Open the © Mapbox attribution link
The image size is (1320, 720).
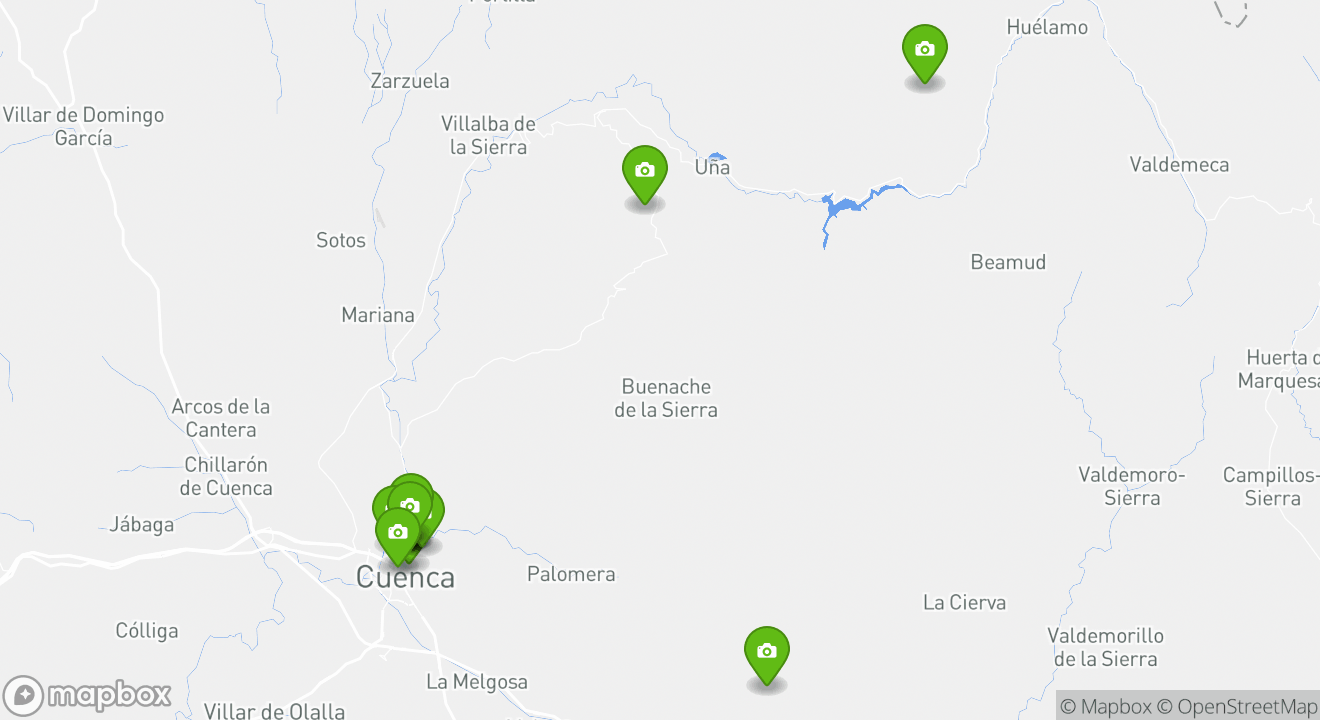pyautogui.click(x=1105, y=706)
